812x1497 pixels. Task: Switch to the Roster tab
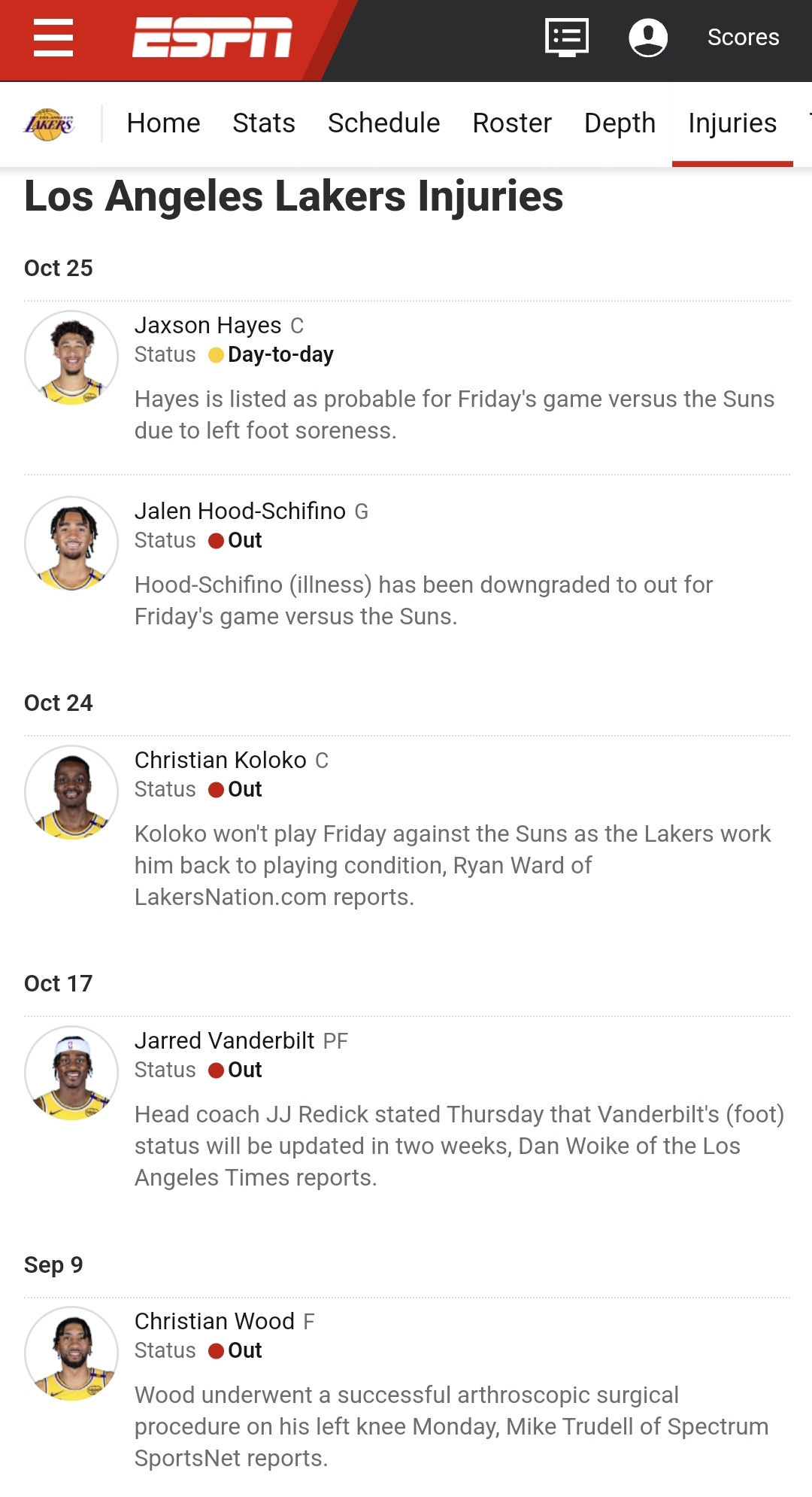point(512,123)
